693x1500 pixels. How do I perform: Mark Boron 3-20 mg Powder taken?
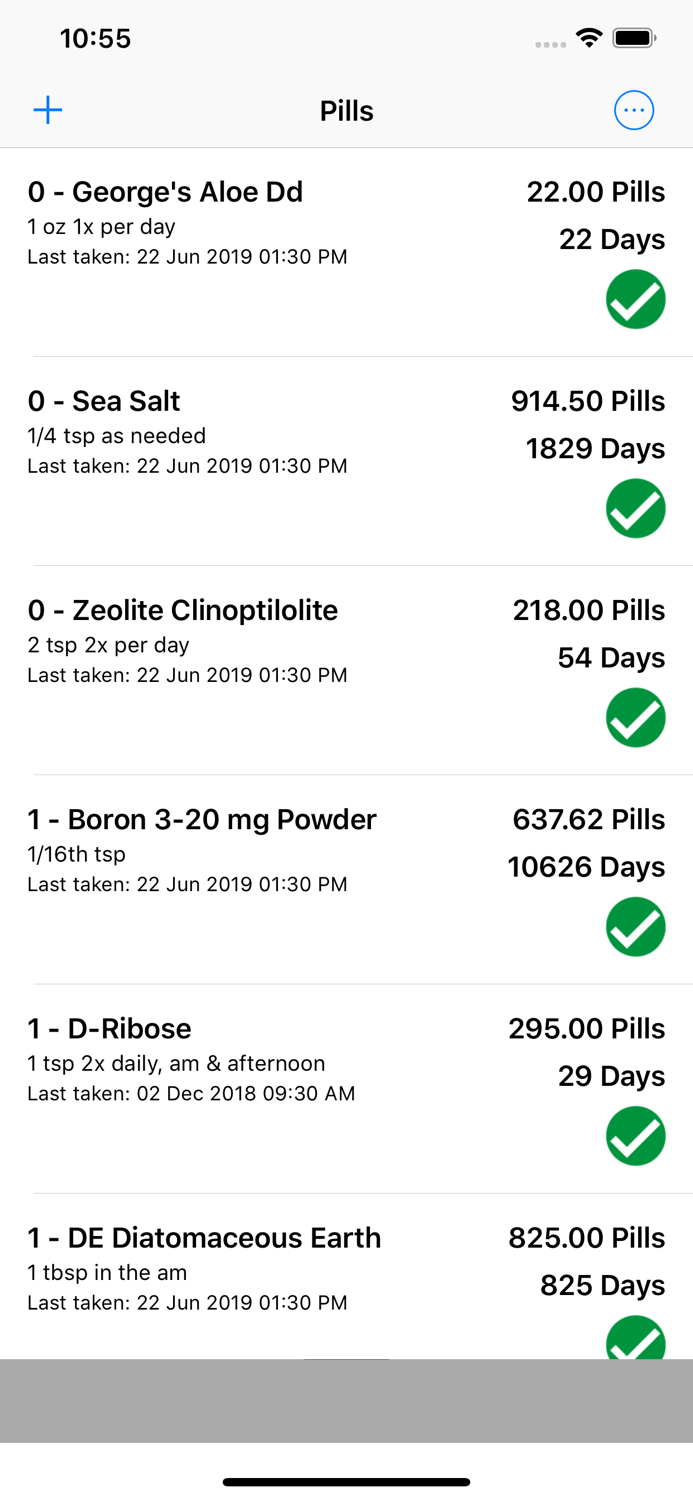pyautogui.click(x=636, y=926)
